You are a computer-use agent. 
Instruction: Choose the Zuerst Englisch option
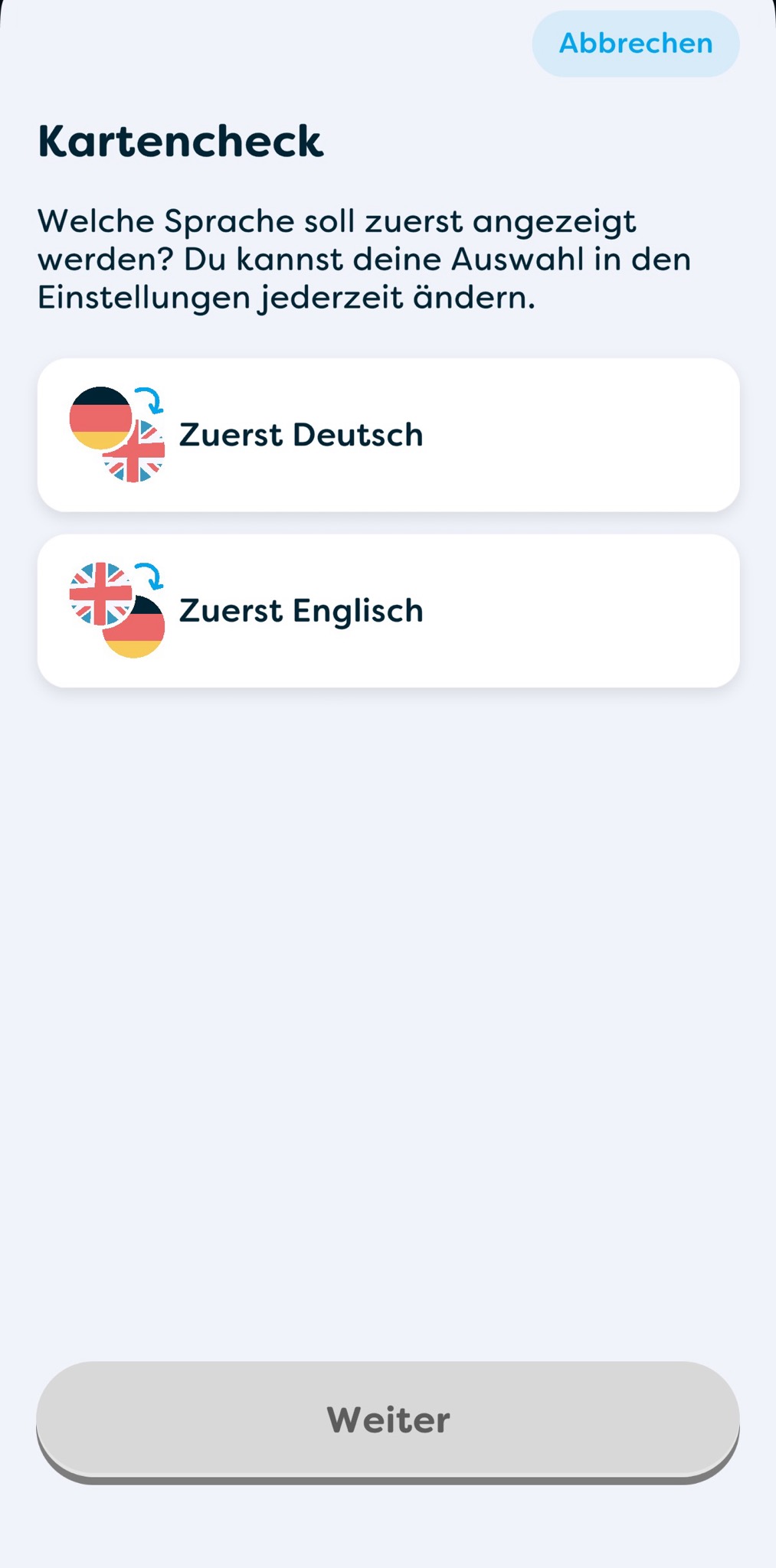[388, 611]
